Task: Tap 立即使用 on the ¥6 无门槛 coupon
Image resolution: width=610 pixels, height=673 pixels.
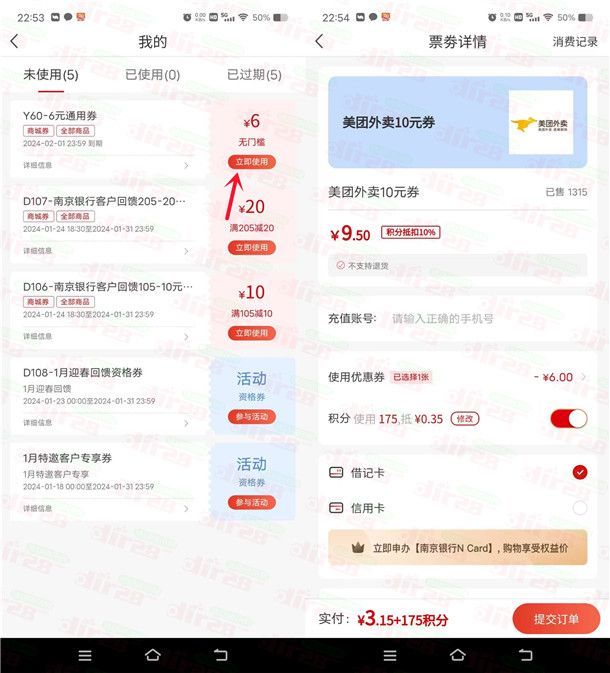Action: [x=252, y=162]
